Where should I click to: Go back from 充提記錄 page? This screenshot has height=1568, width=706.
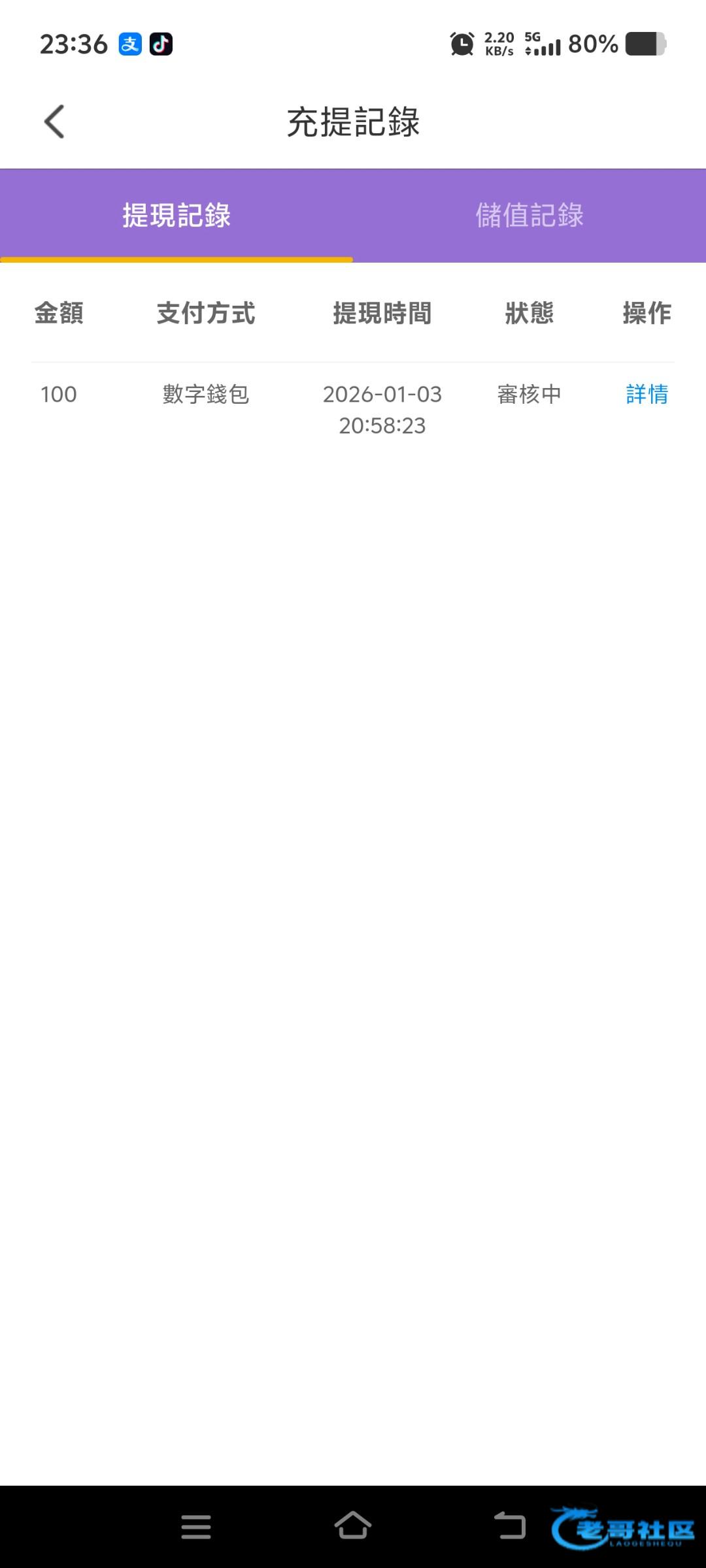(x=54, y=122)
